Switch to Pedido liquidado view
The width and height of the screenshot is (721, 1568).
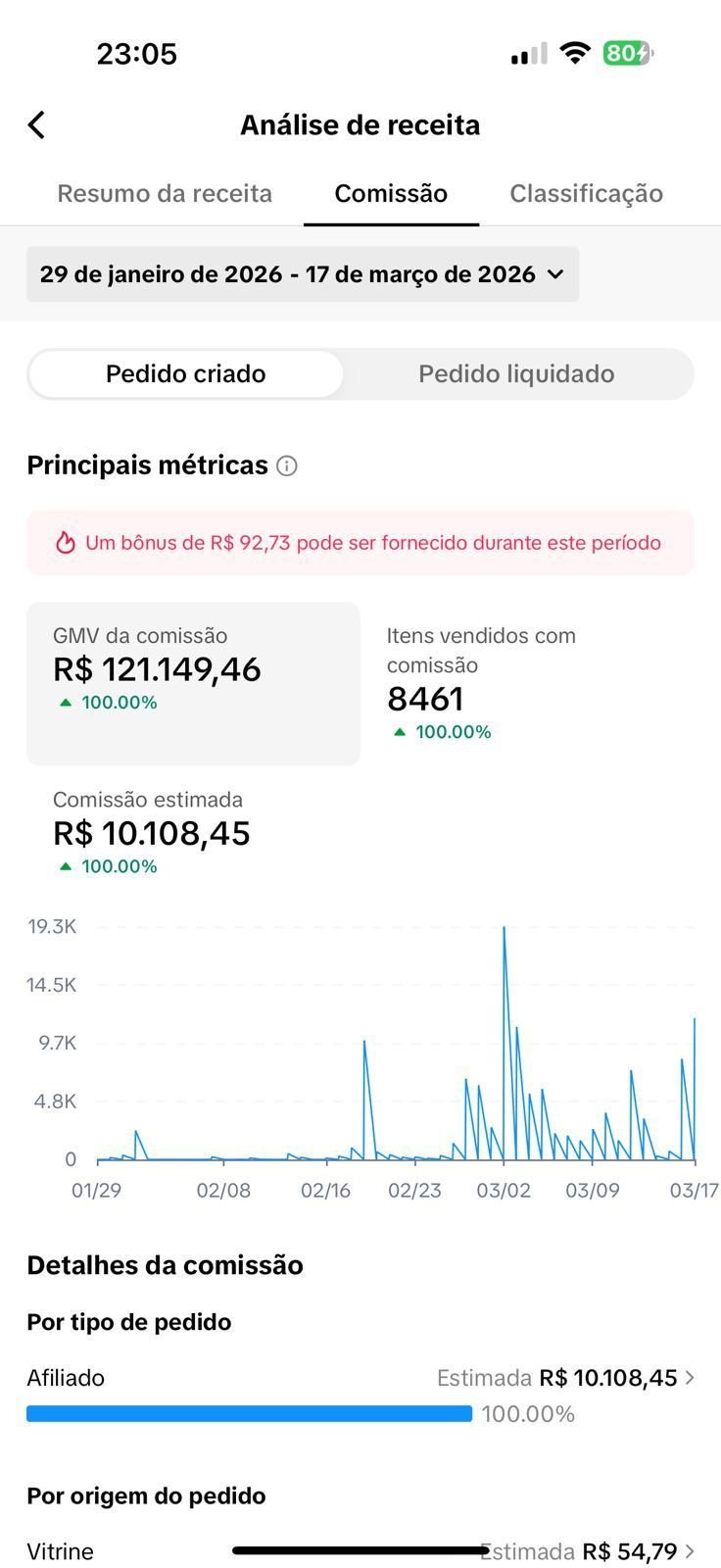(x=516, y=374)
